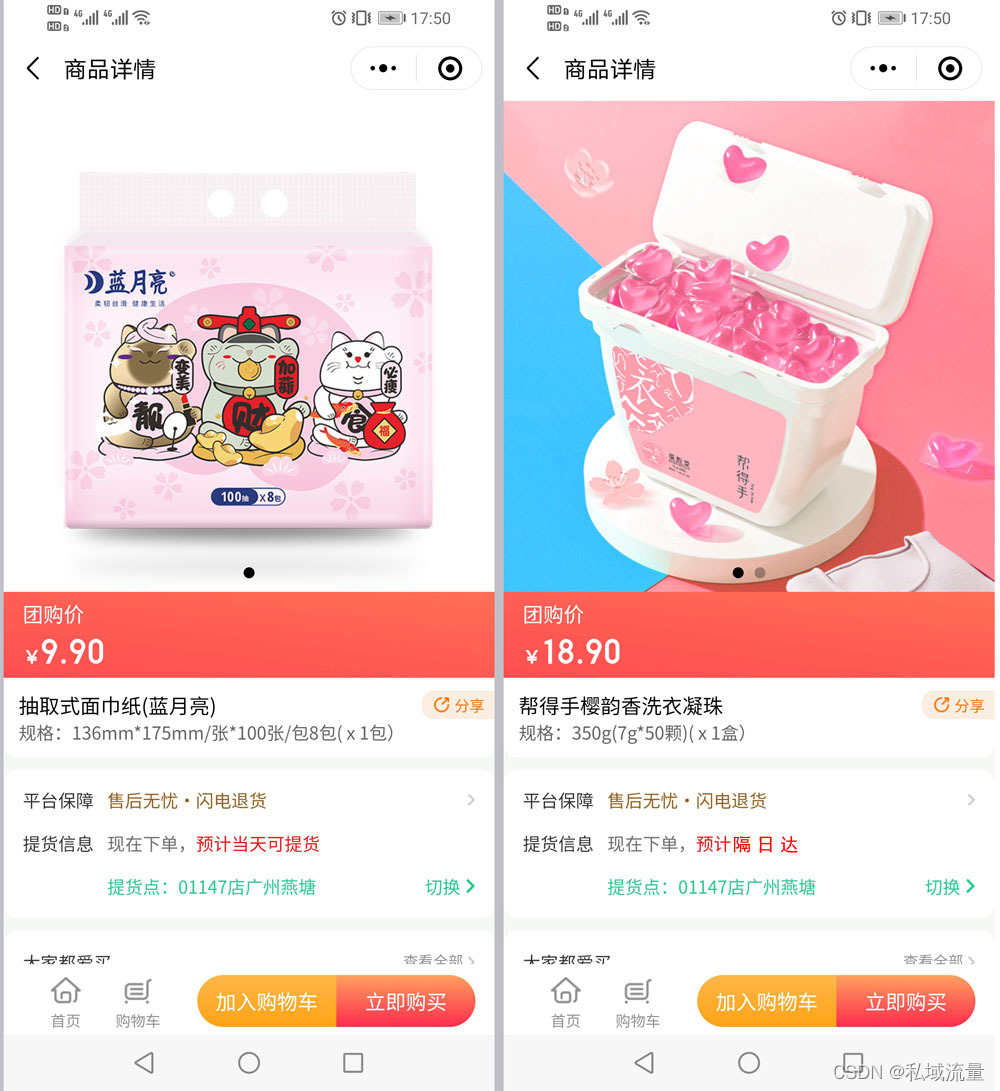Add the 蓝月亮 tissue to cart

coord(267,1001)
